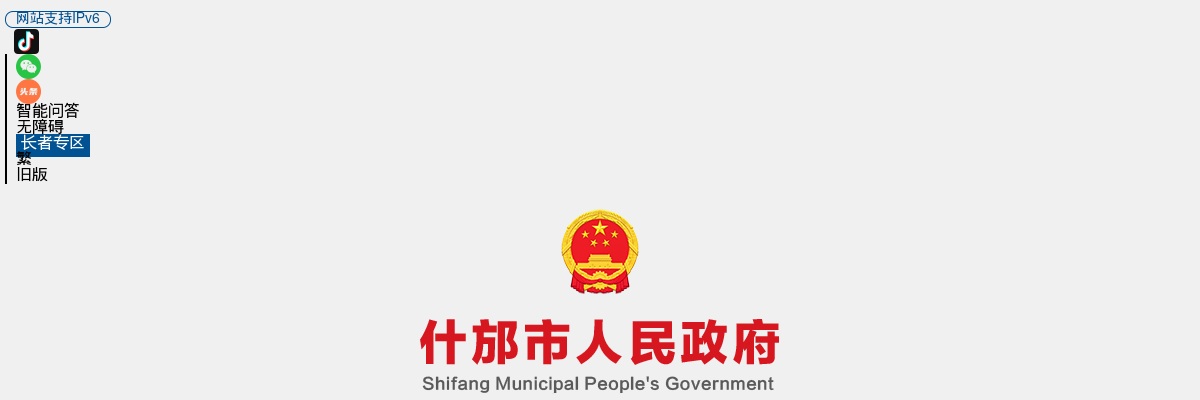Switch to traditional Chinese 繁
Viewport: 1200px width, 400px height.
[x=24, y=160]
